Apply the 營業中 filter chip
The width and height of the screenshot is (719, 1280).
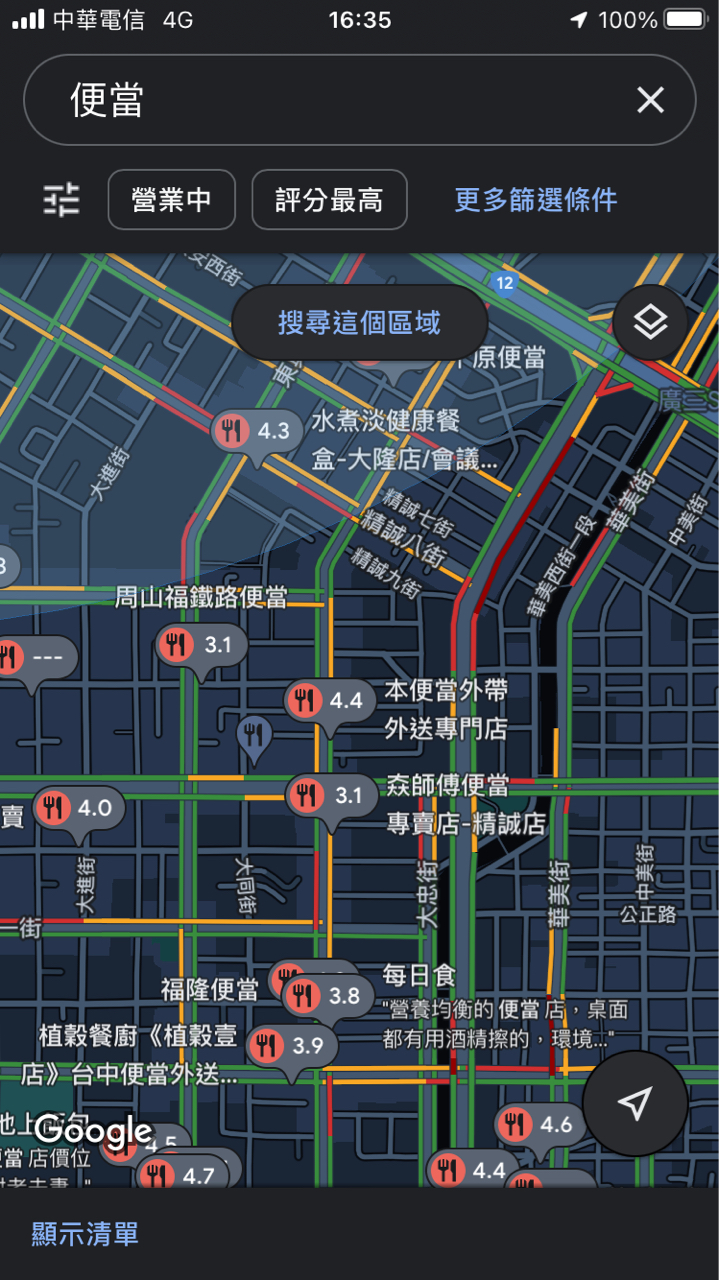coord(171,200)
